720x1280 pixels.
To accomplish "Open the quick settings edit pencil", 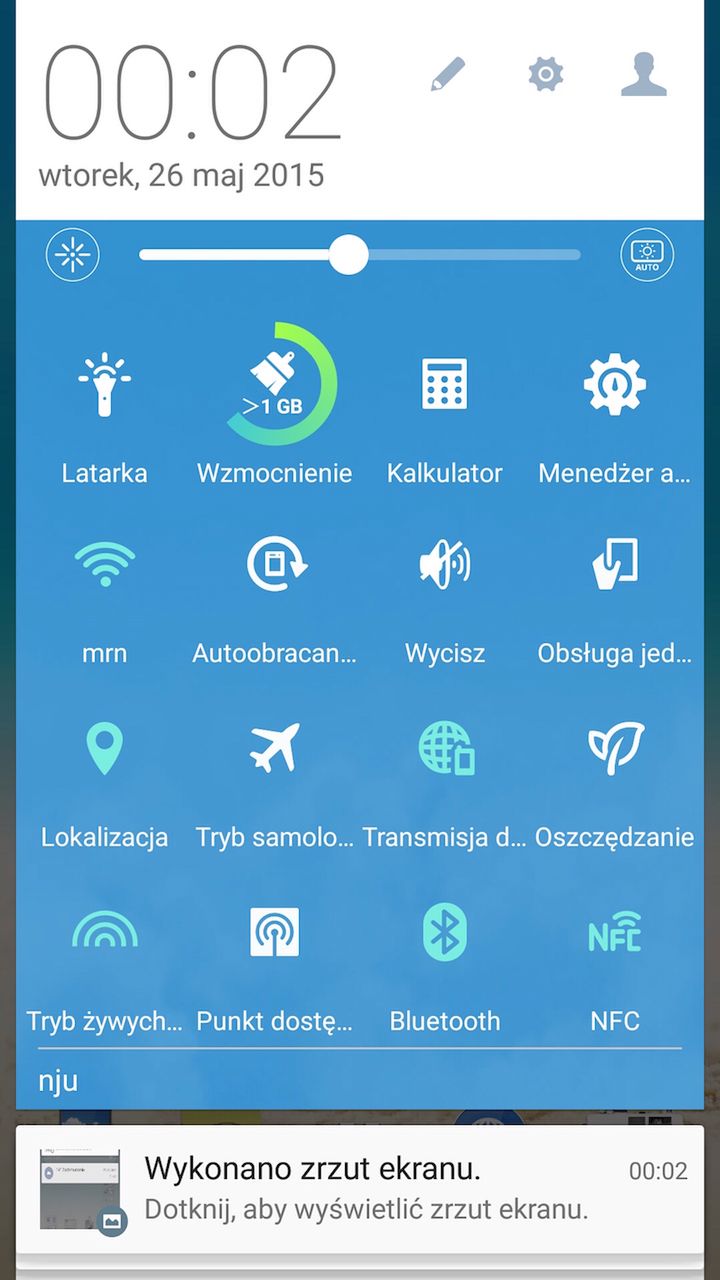I will [x=448, y=75].
